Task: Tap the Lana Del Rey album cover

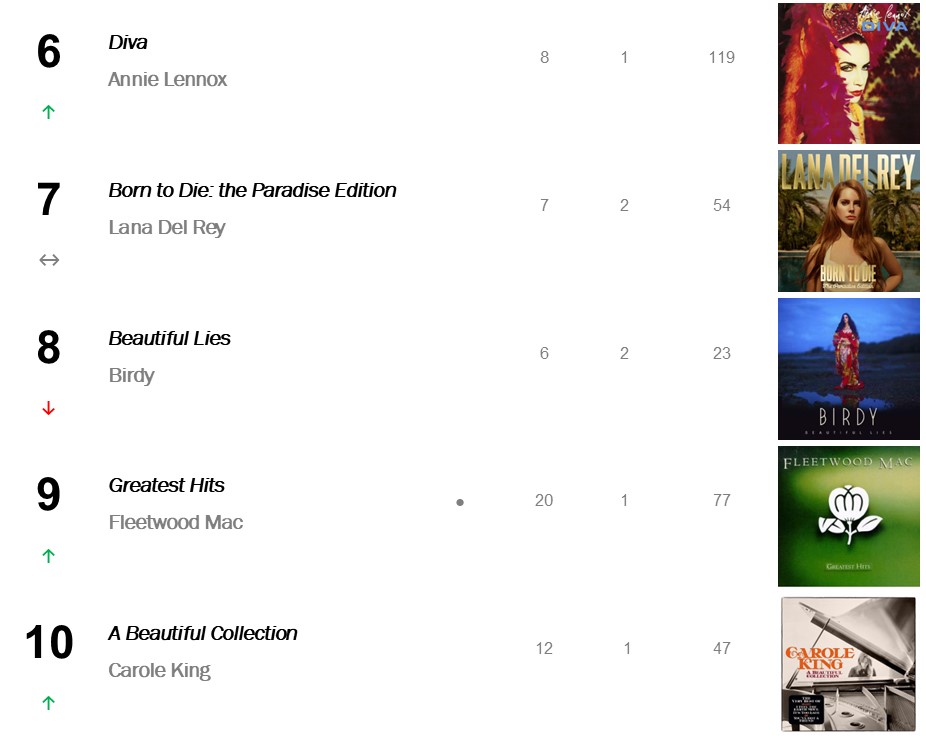Action: (x=848, y=221)
